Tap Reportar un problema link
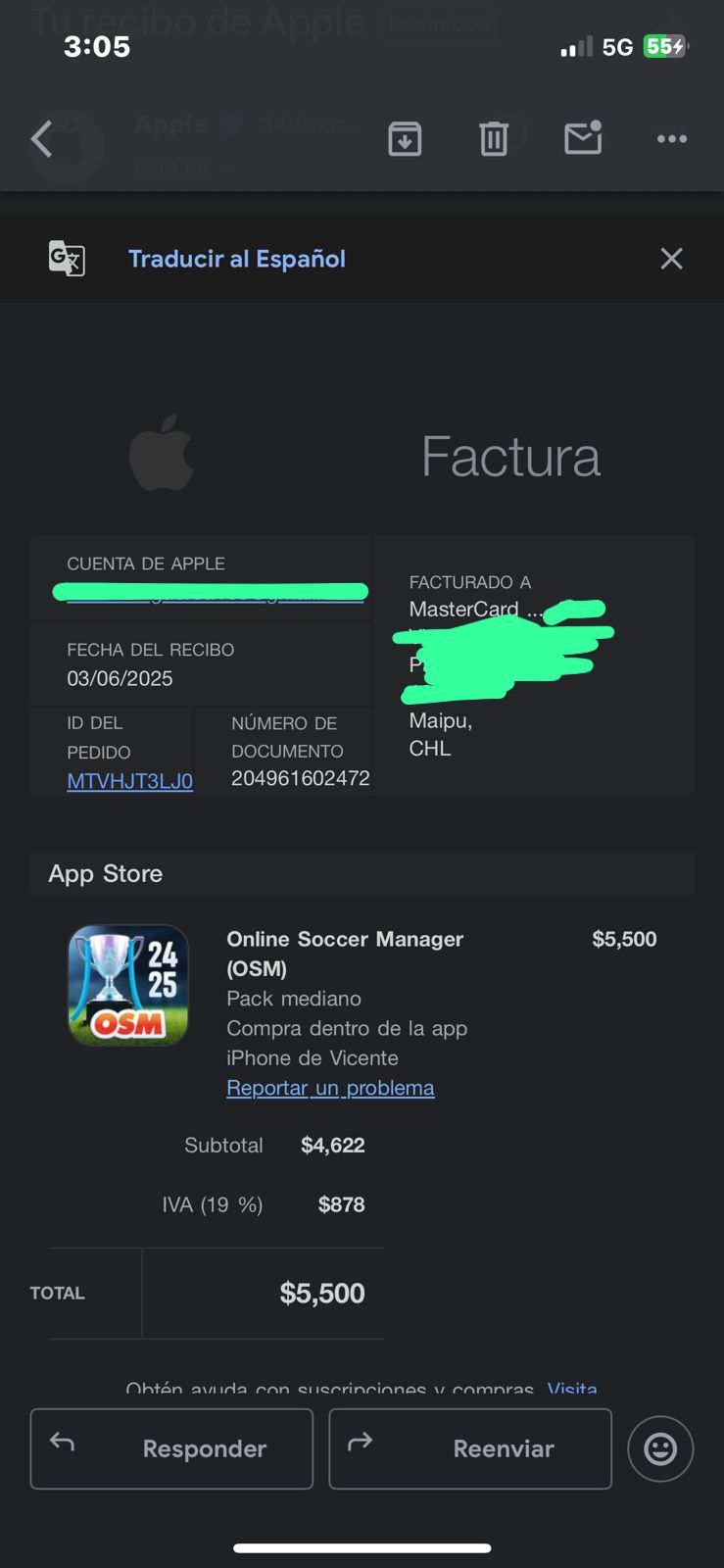Screen dimensions: 724x1568 pos(330,1088)
